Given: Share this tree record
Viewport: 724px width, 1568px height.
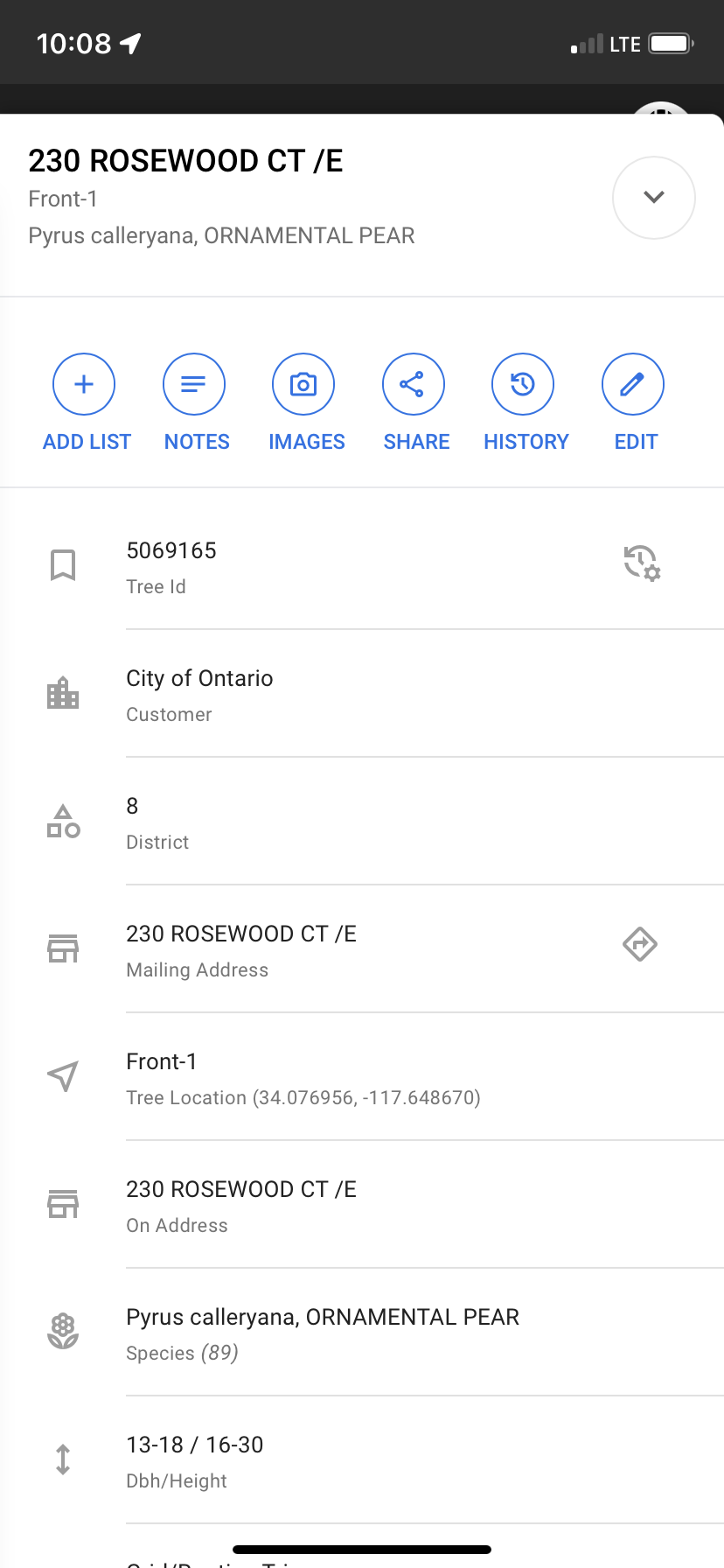Looking at the screenshot, I should click(x=414, y=403).
